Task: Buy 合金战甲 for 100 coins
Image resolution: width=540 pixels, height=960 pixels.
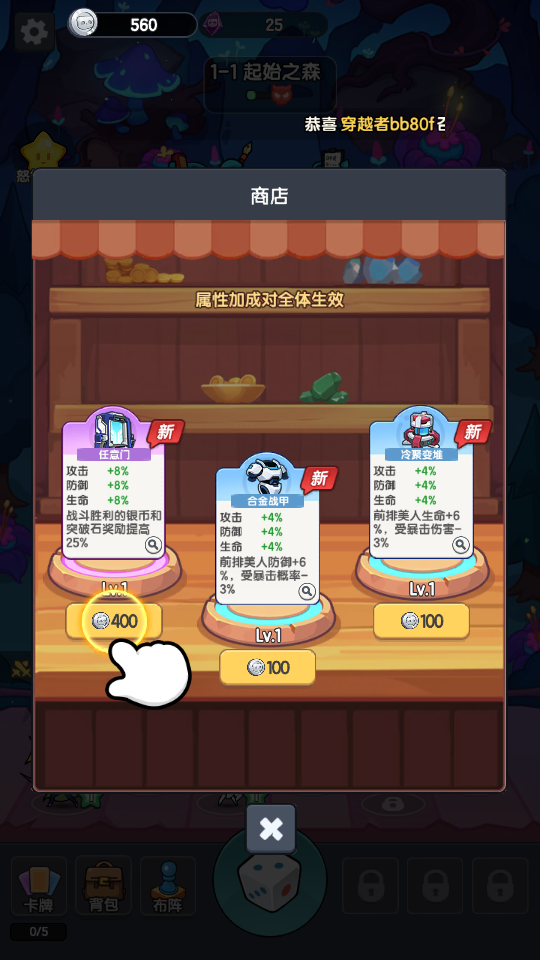Action: pyautogui.click(x=268, y=667)
